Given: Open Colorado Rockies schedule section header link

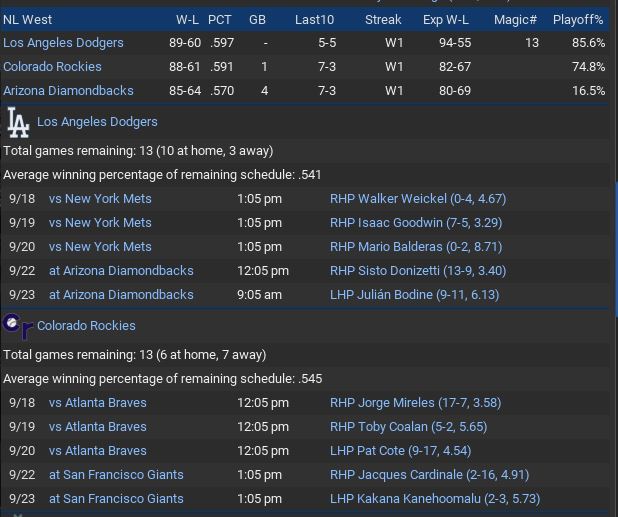Looking at the screenshot, I should click(x=86, y=326).
